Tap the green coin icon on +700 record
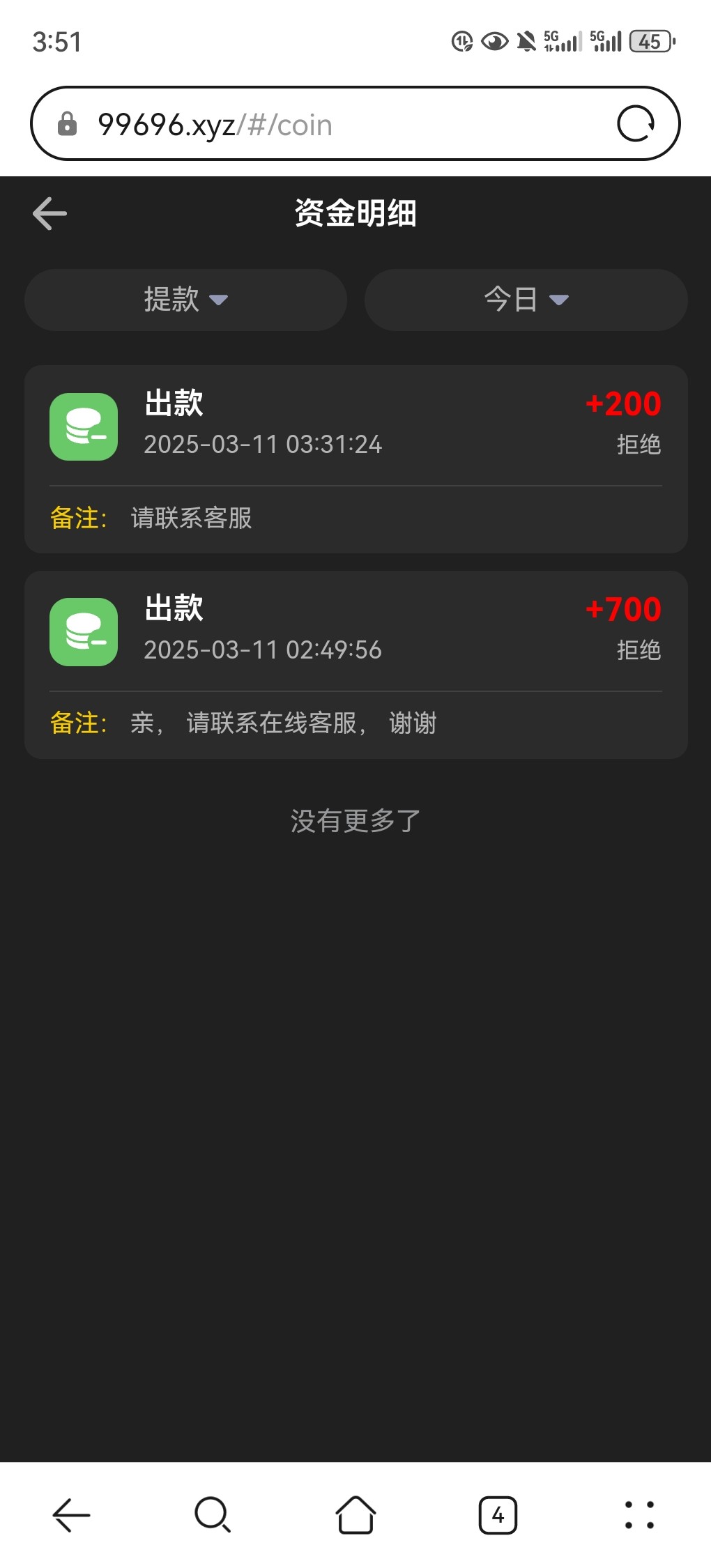Image resolution: width=711 pixels, height=1568 pixels. pyautogui.click(x=83, y=632)
